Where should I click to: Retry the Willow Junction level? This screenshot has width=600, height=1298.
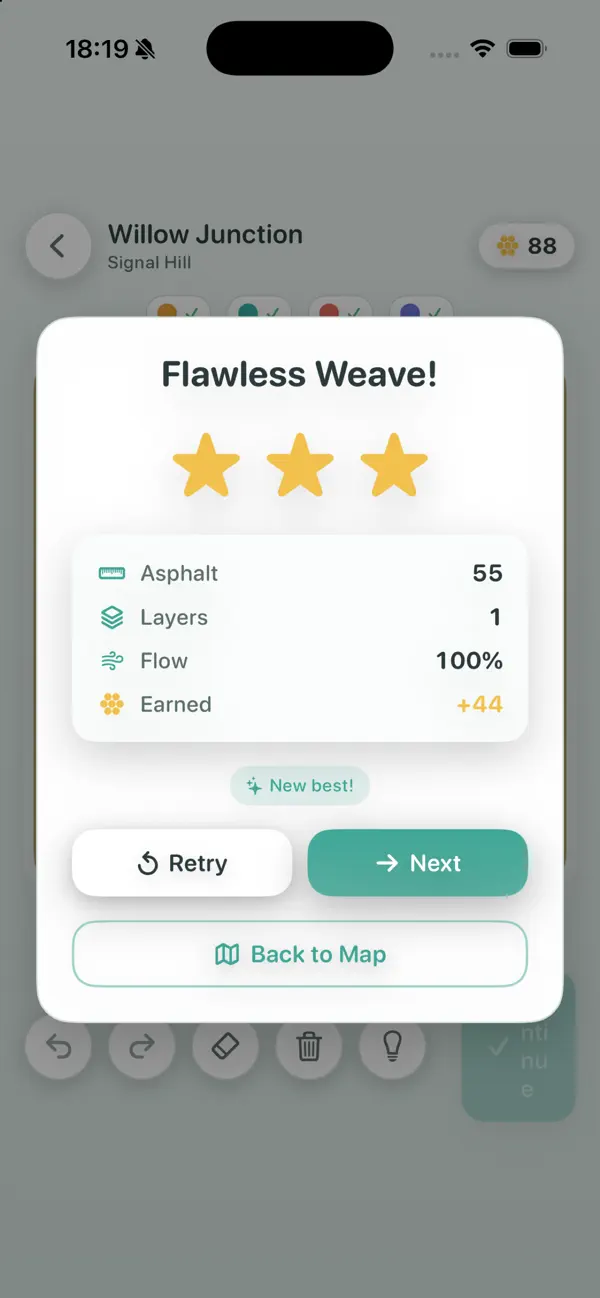point(182,863)
